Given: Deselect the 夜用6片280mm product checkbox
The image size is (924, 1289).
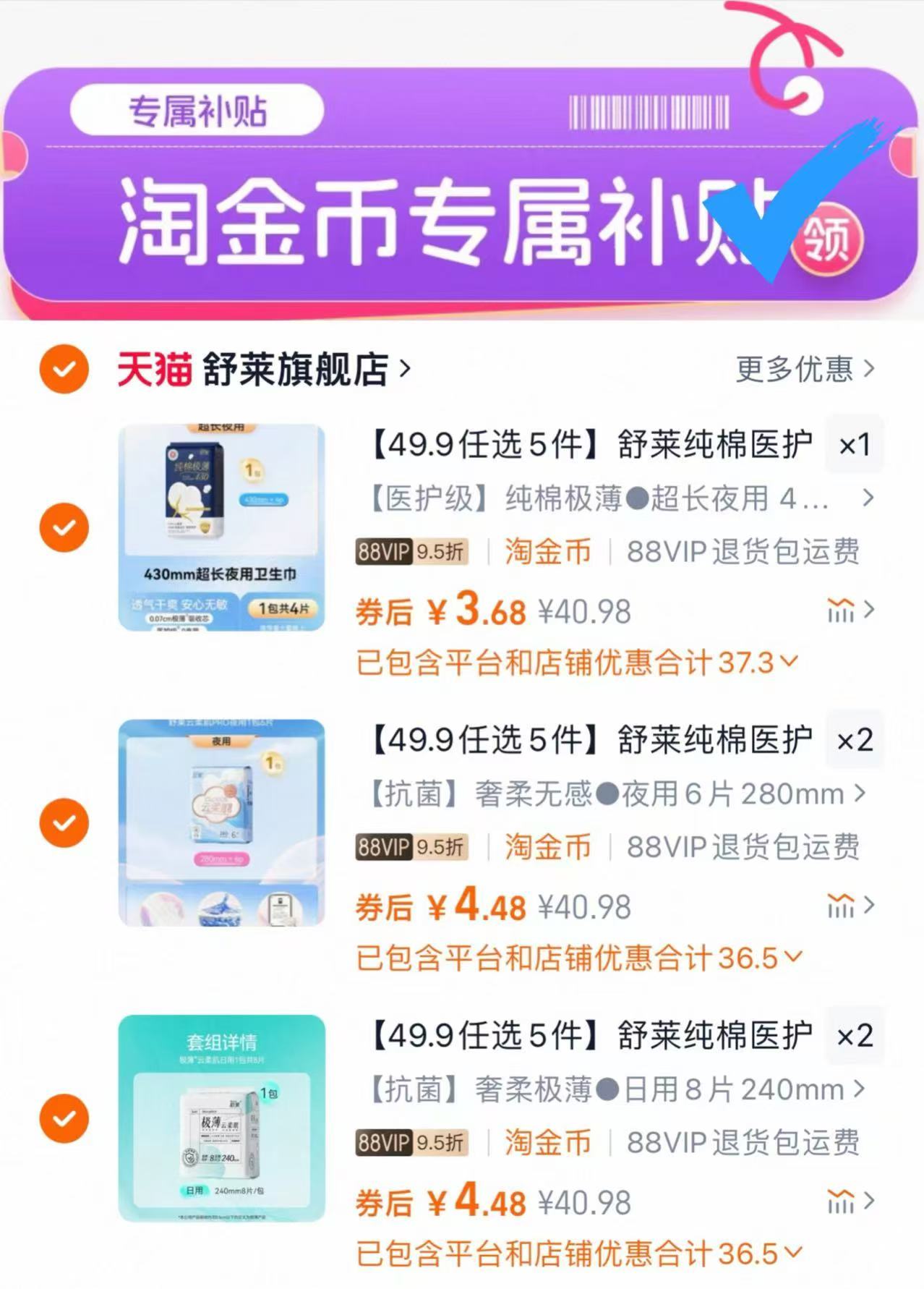Looking at the screenshot, I should [64, 822].
